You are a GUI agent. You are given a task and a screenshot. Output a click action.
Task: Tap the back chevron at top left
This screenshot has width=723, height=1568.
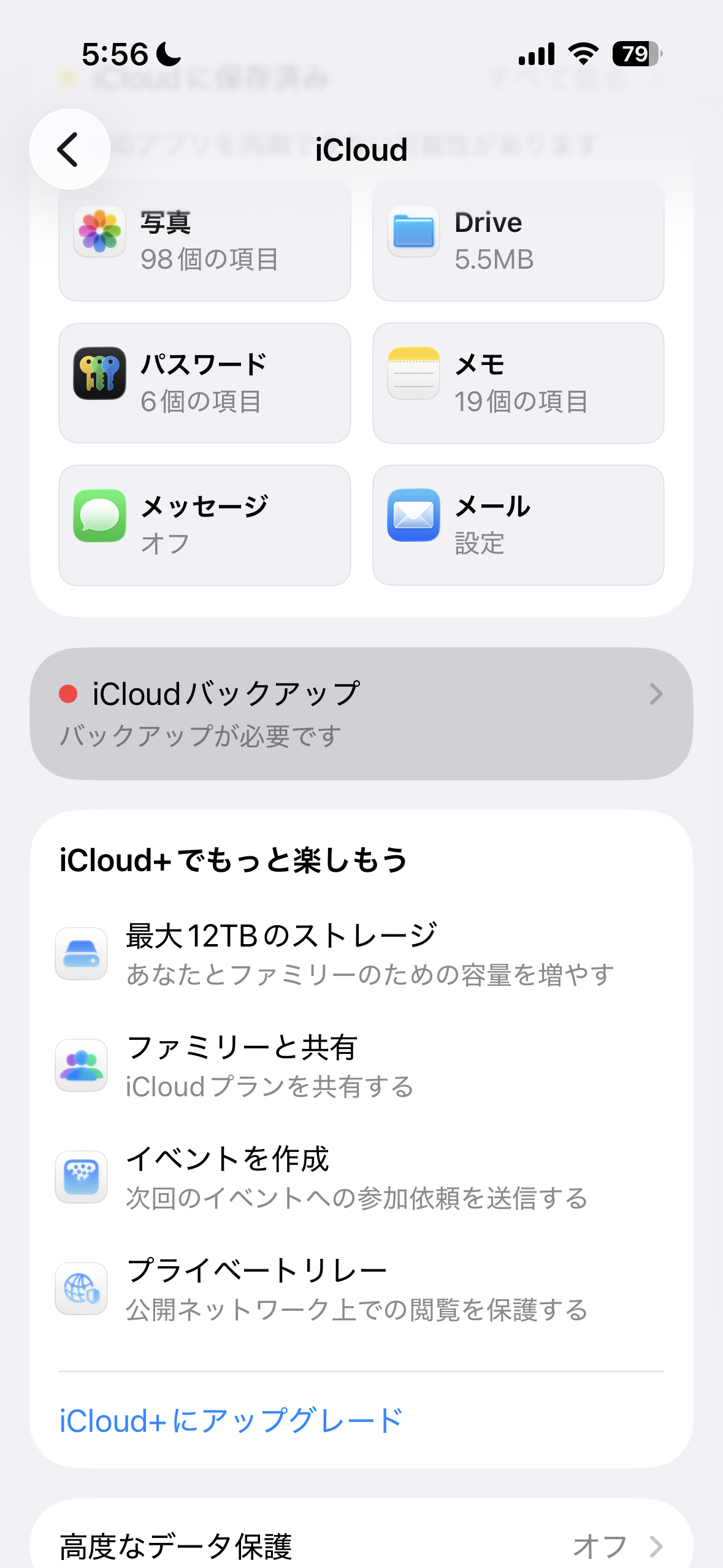coord(69,149)
